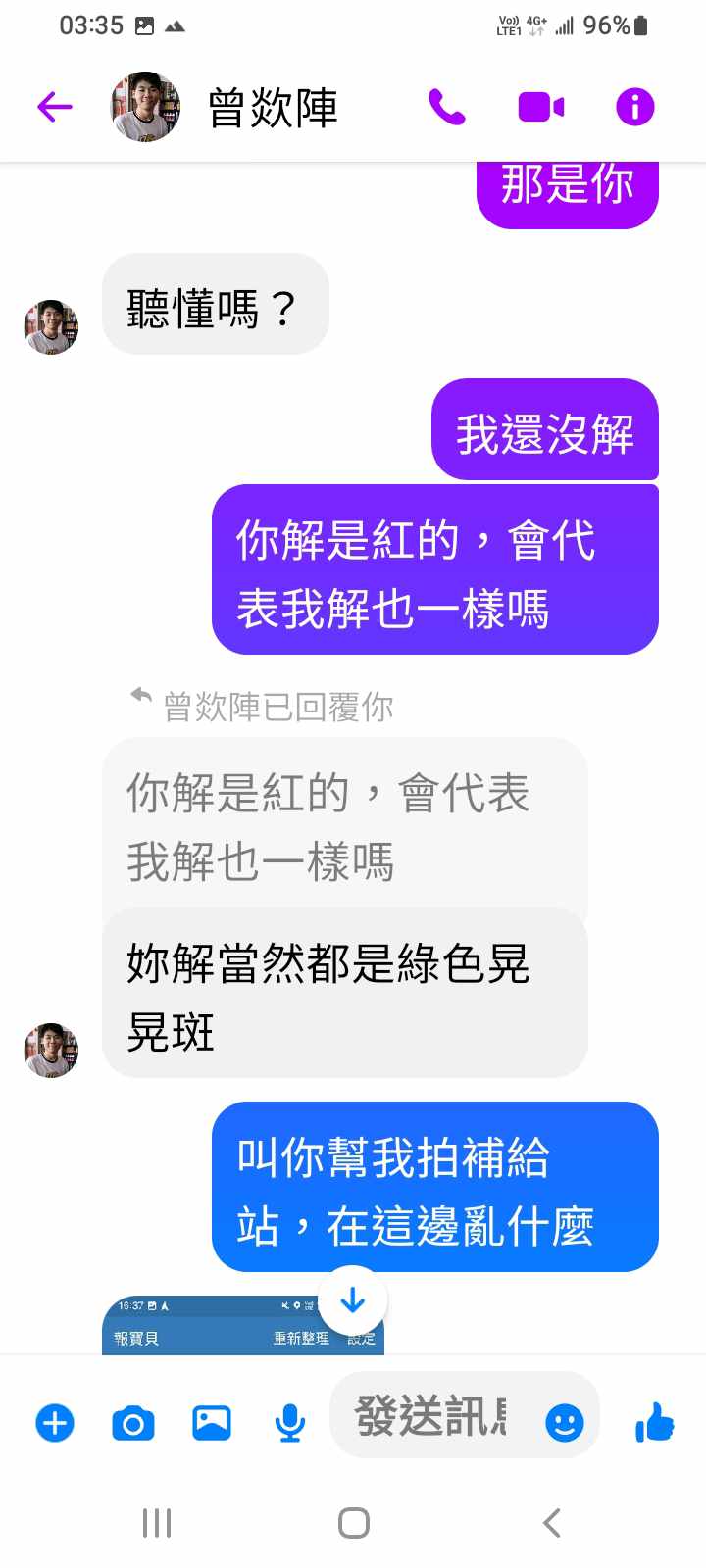Open the recent apps view
Image resolution: width=706 pixels, height=1568 pixels.
pyautogui.click(x=157, y=1523)
